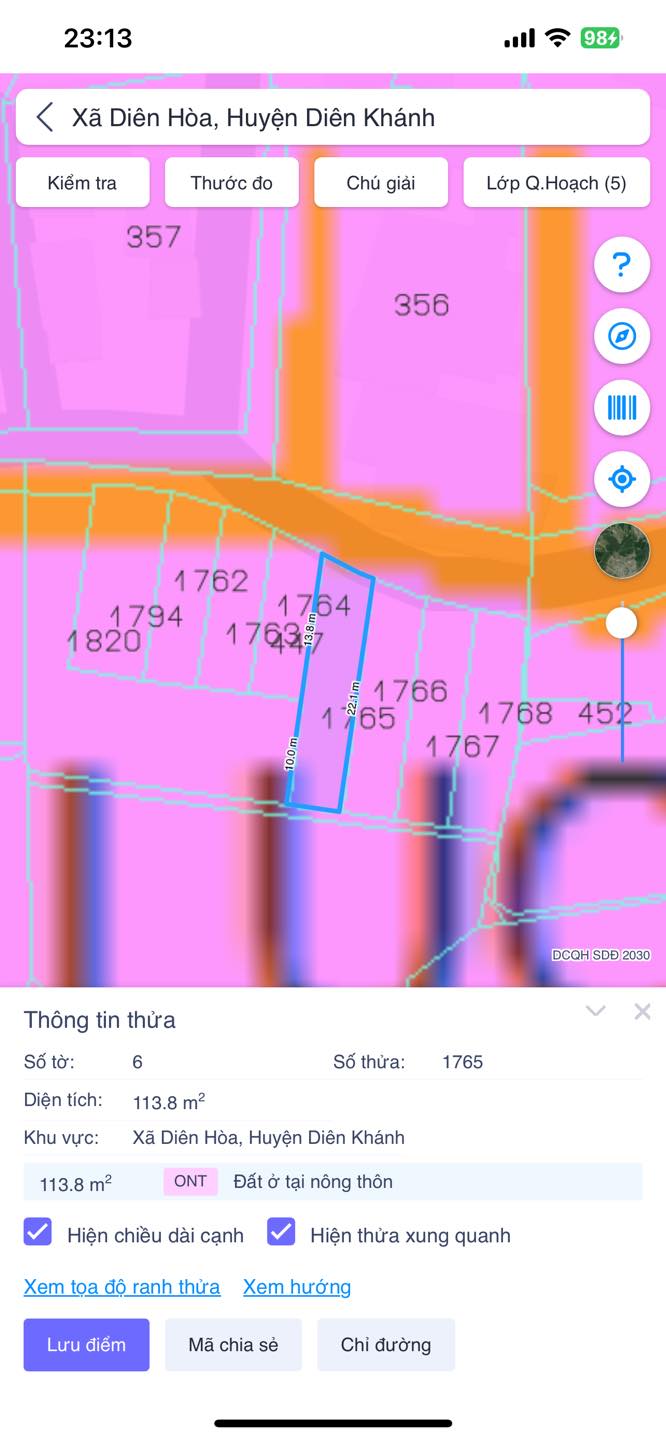
Task: Open Chỉ đường directions
Action: tap(386, 1344)
